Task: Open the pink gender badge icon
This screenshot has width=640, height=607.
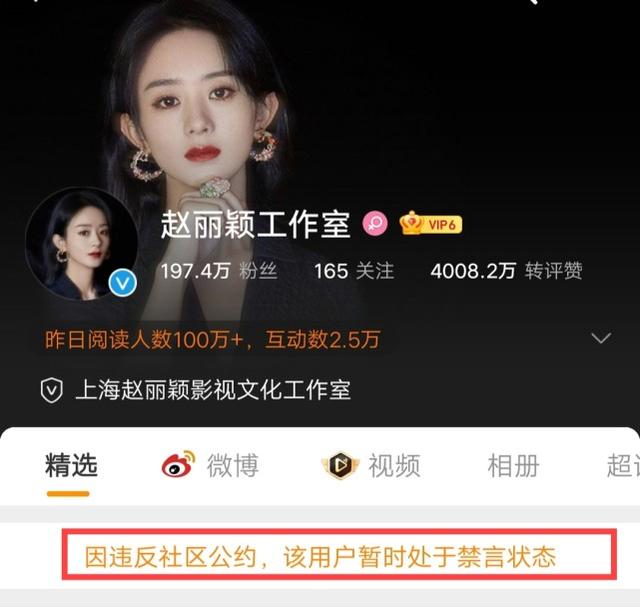Action: 375,224
